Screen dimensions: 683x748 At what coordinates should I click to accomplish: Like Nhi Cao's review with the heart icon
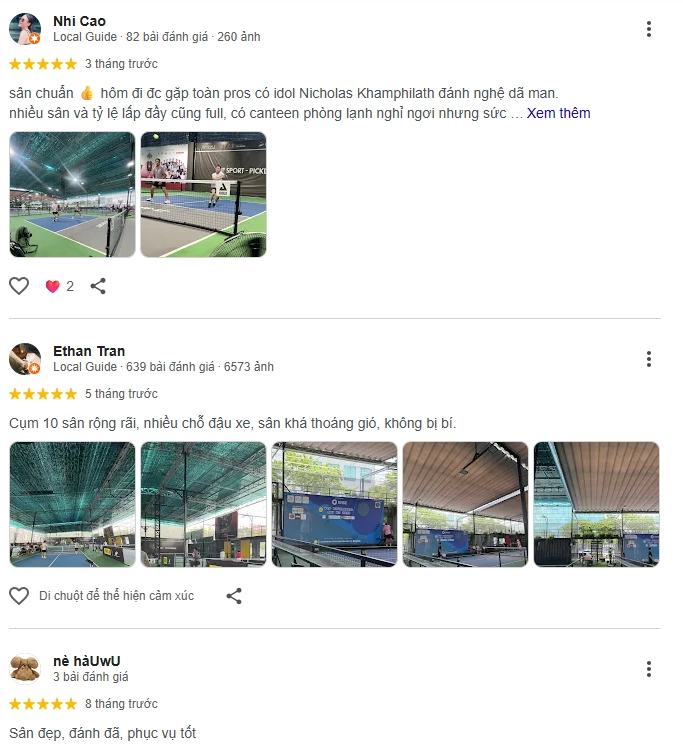(19, 286)
